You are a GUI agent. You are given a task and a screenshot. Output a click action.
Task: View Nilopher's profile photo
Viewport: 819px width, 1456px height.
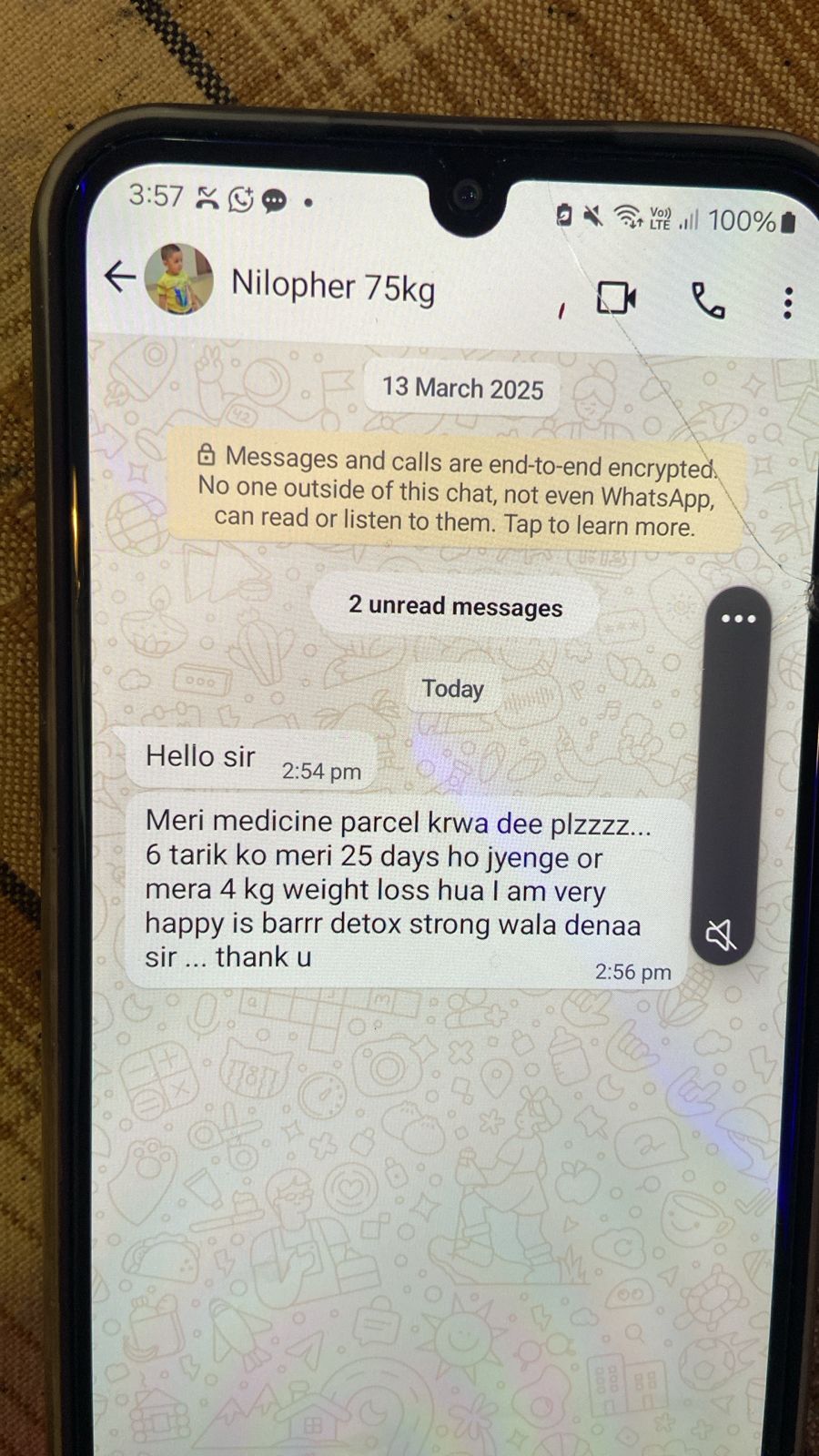click(x=179, y=279)
